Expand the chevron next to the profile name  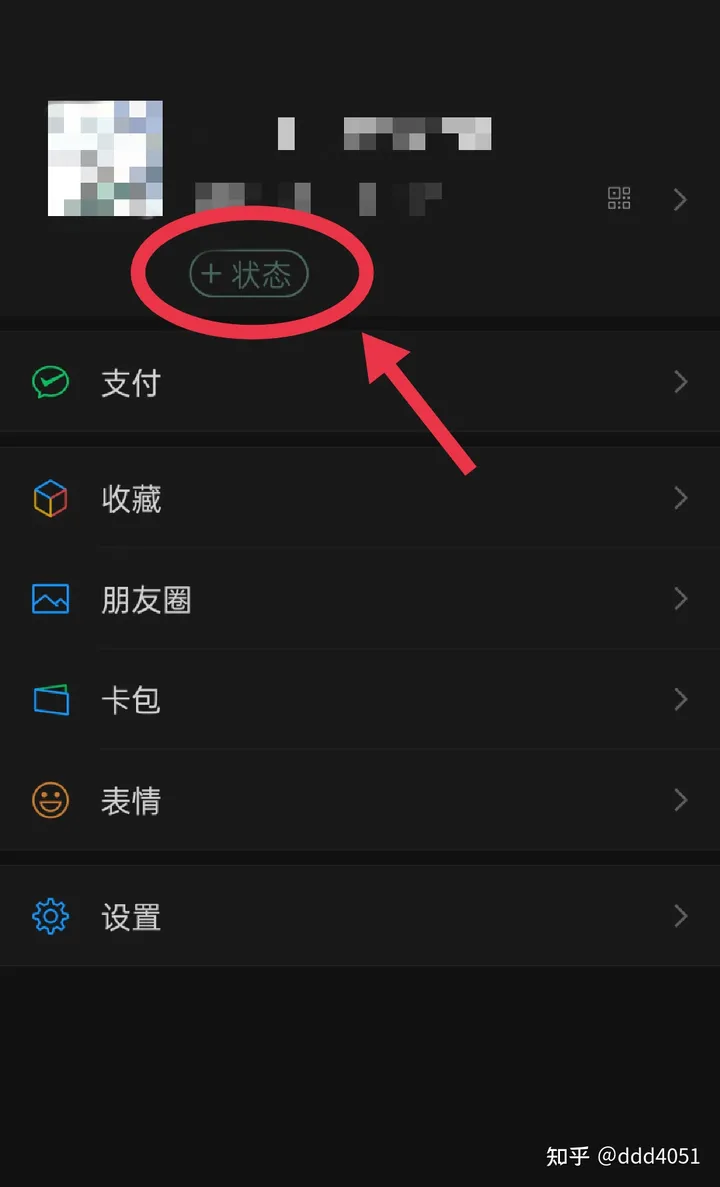(x=681, y=200)
